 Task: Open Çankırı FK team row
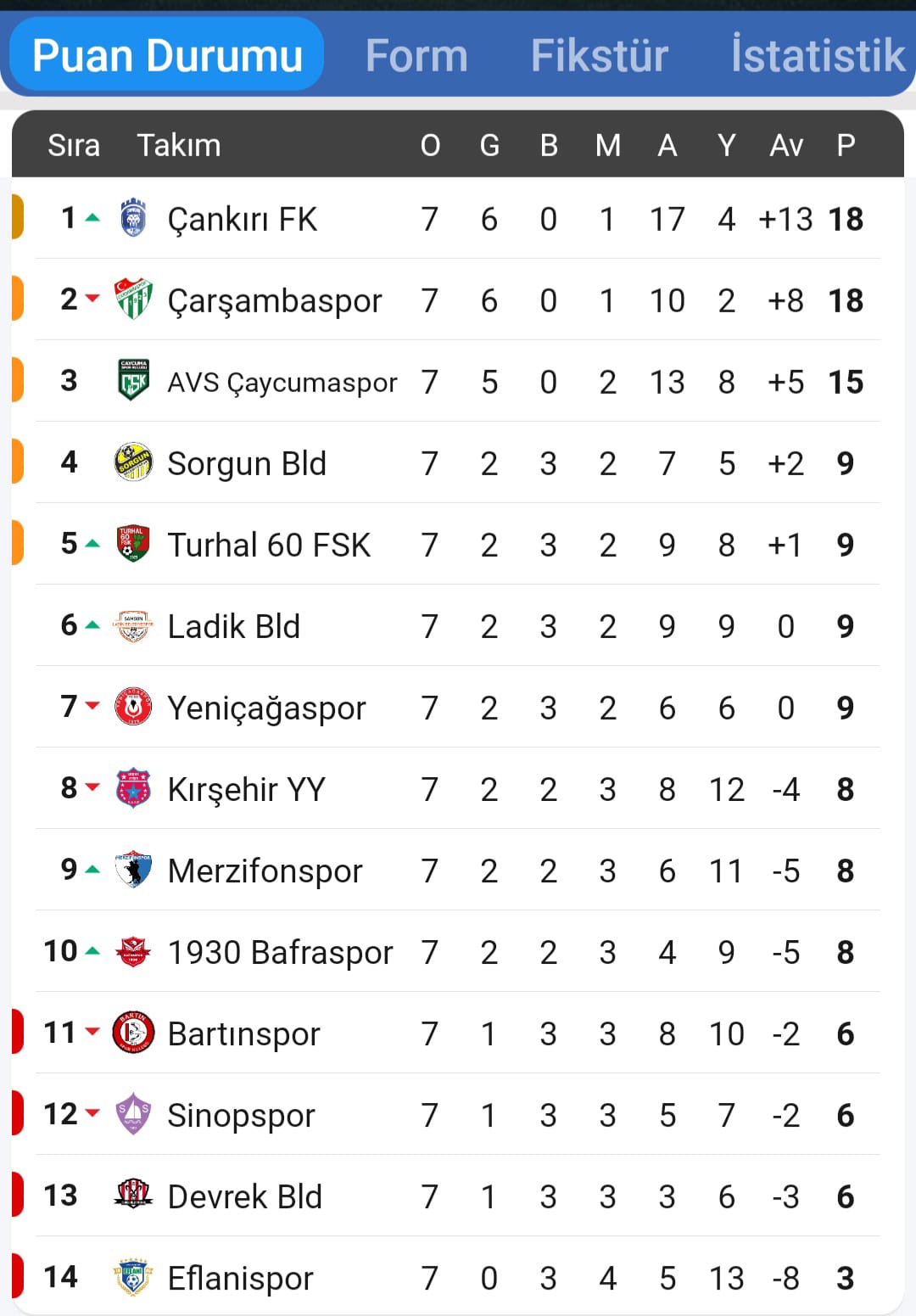pyautogui.click(x=242, y=220)
